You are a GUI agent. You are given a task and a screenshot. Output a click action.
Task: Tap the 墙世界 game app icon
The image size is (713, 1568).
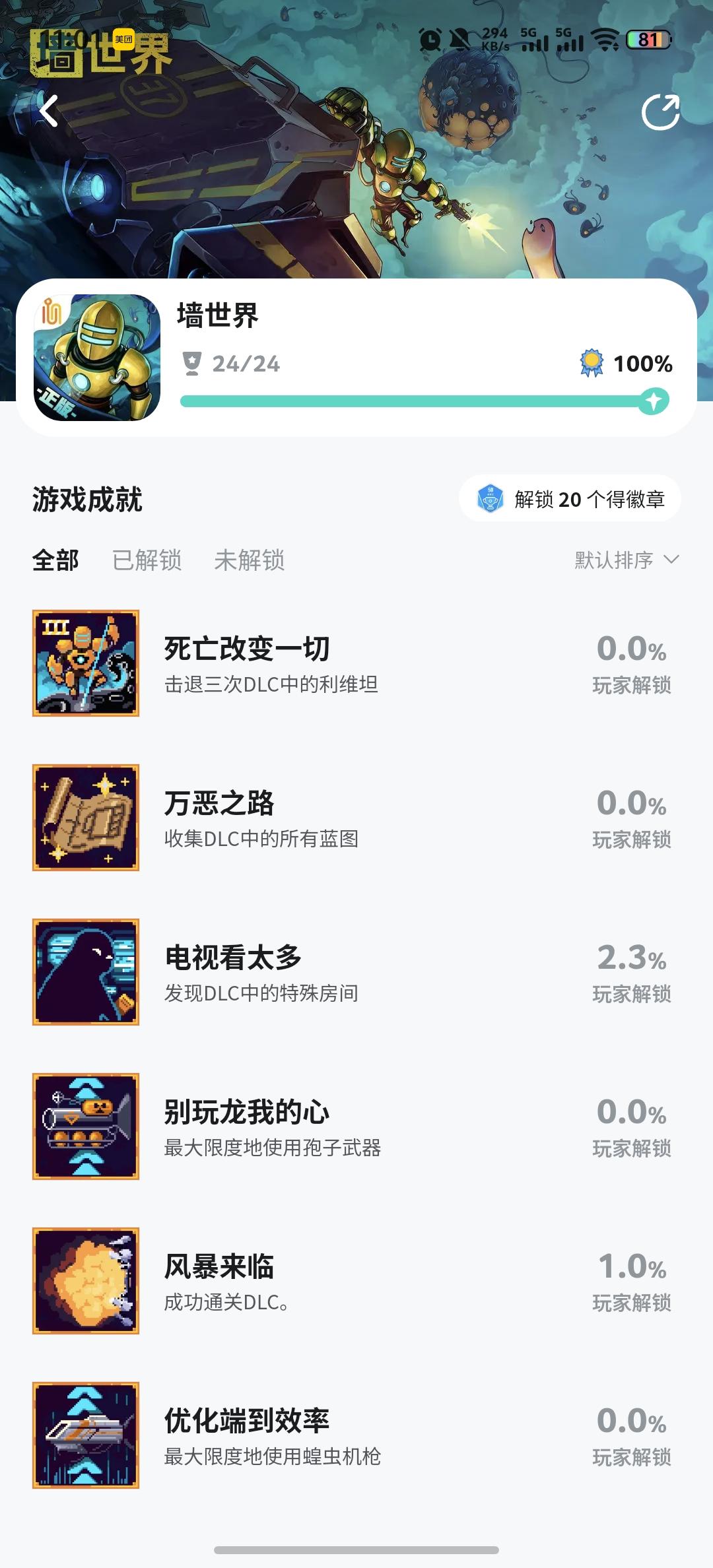(x=95, y=358)
